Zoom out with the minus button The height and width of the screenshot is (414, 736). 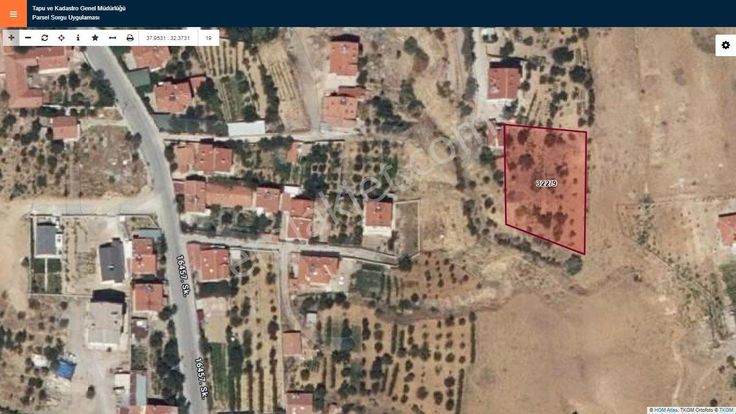(x=28, y=37)
